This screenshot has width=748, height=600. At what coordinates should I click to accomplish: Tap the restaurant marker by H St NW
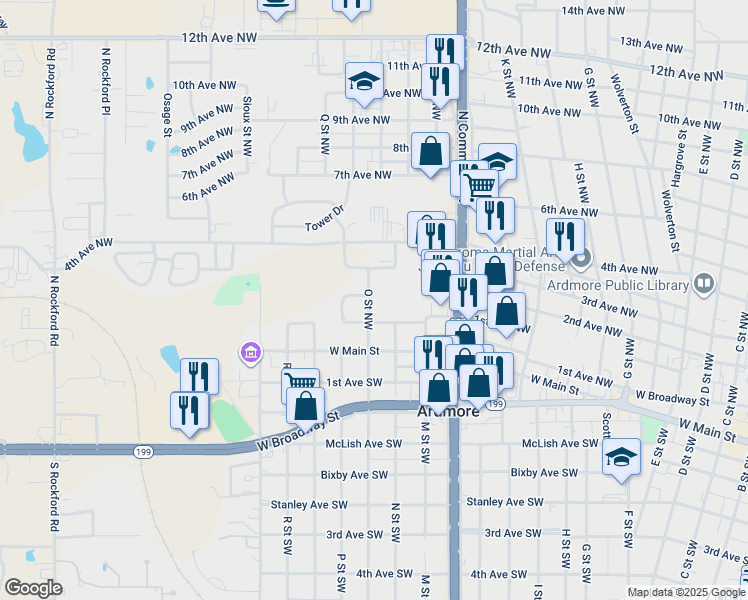pos(565,237)
